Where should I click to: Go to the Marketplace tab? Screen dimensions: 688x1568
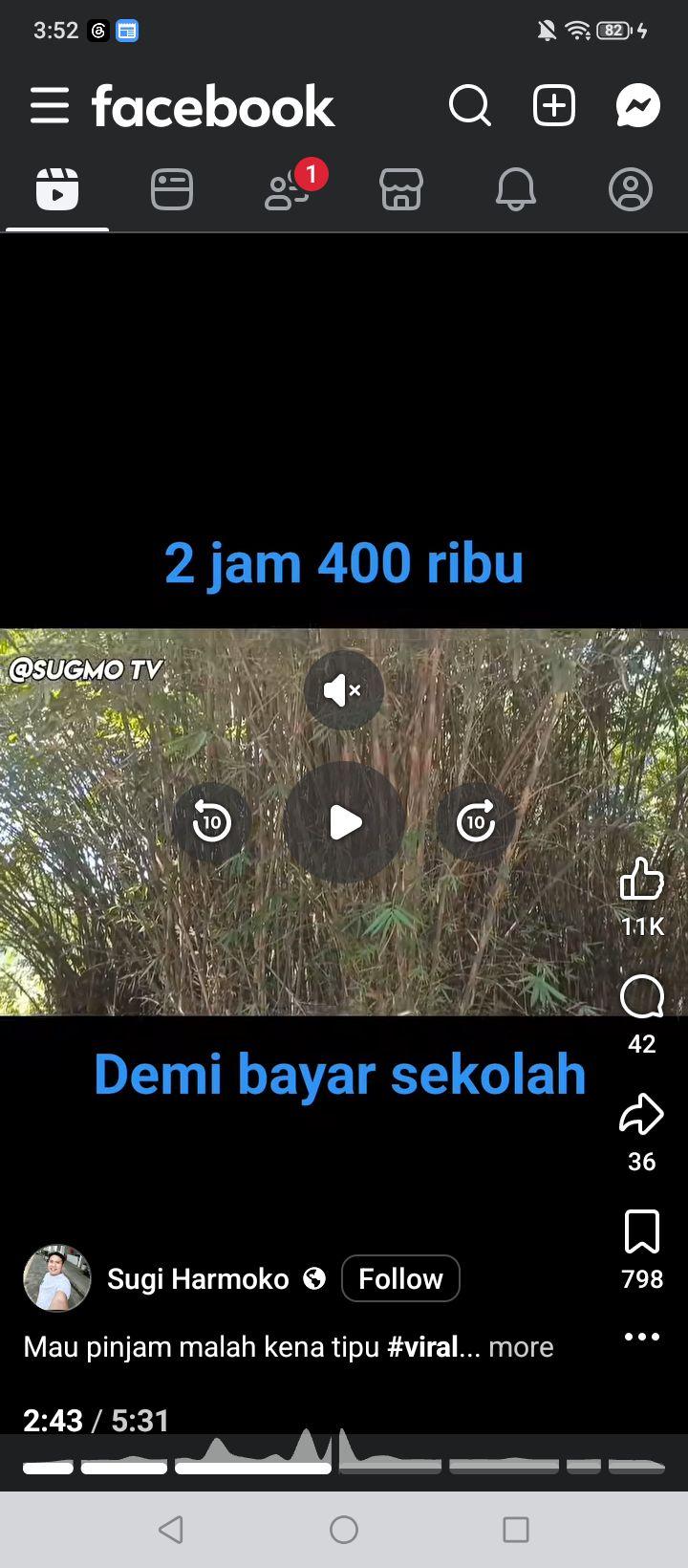tap(401, 189)
